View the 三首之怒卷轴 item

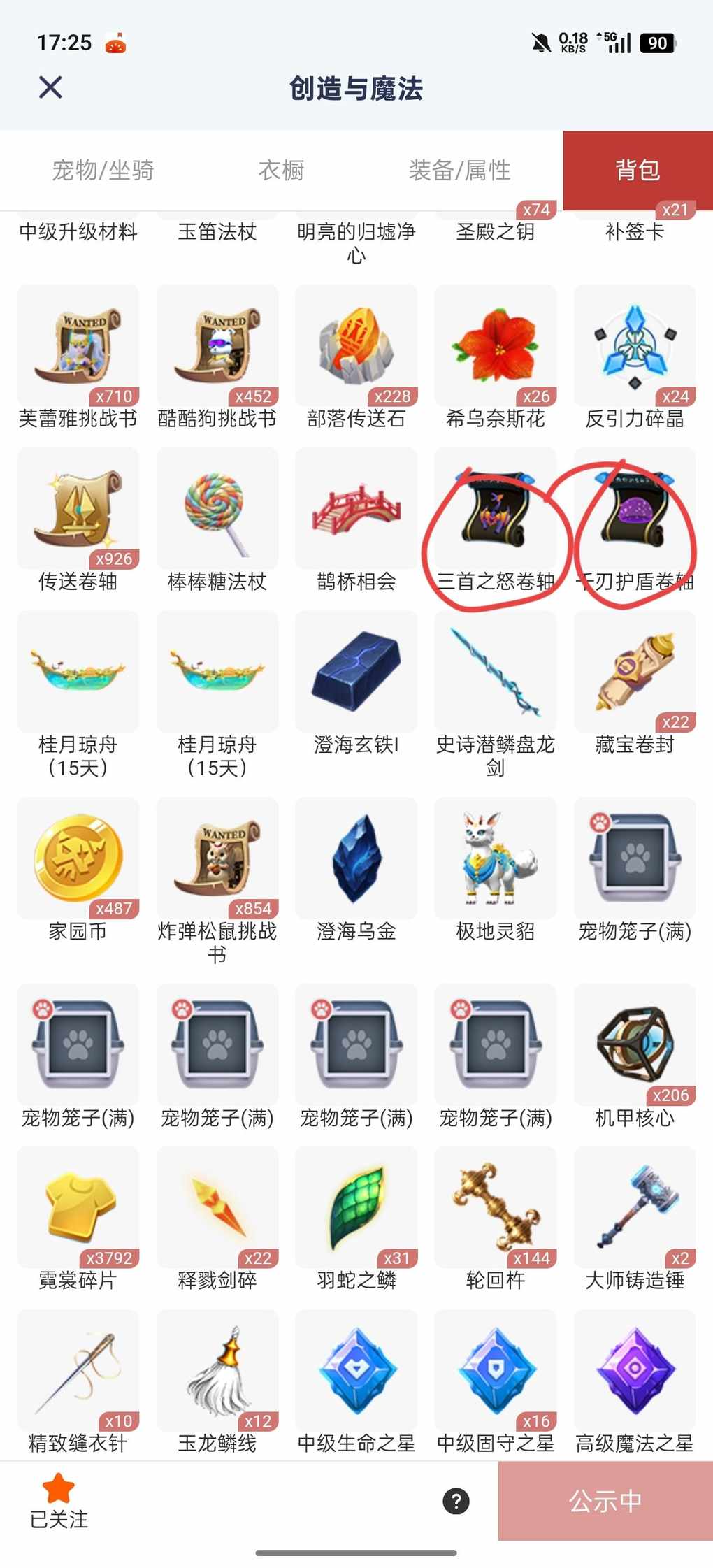pyautogui.click(x=495, y=510)
